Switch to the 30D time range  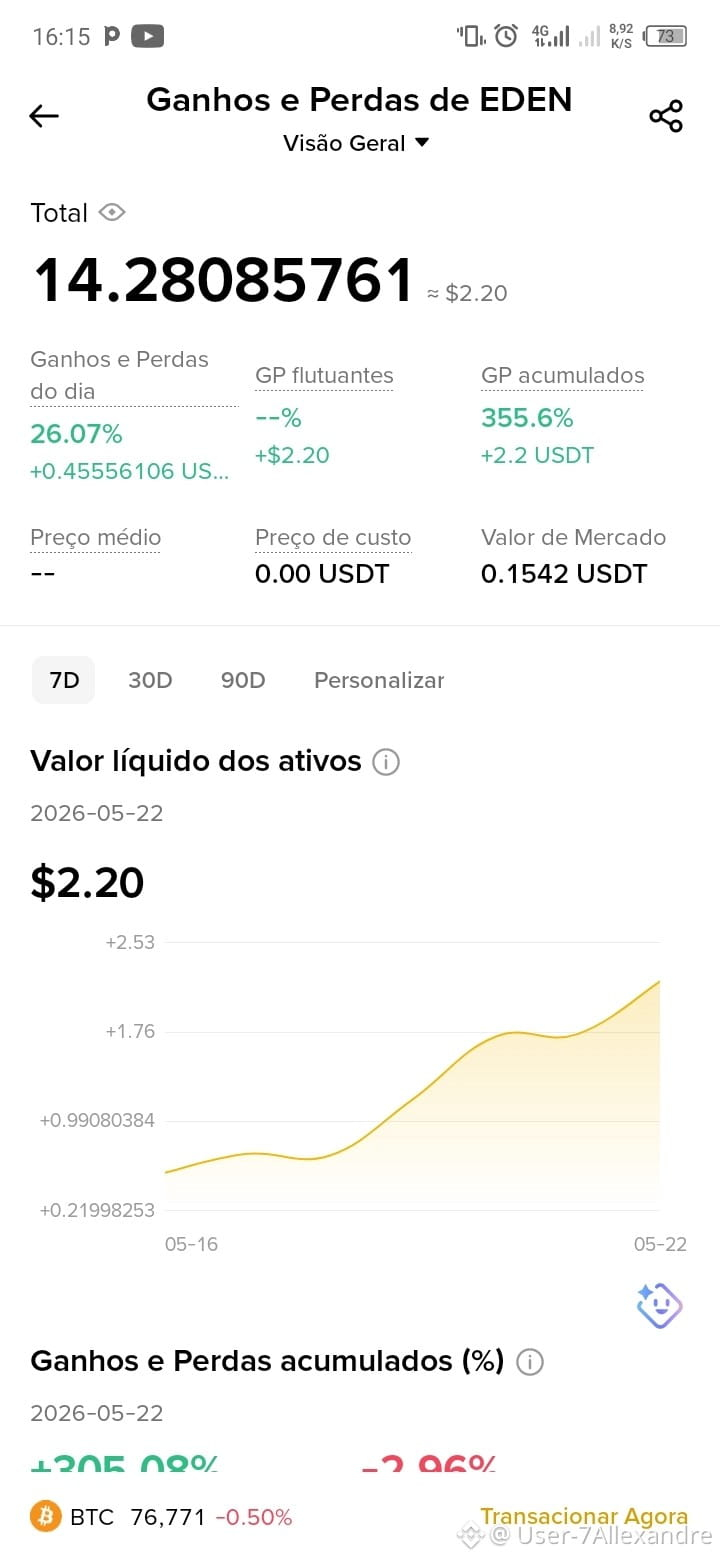tap(150, 680)
